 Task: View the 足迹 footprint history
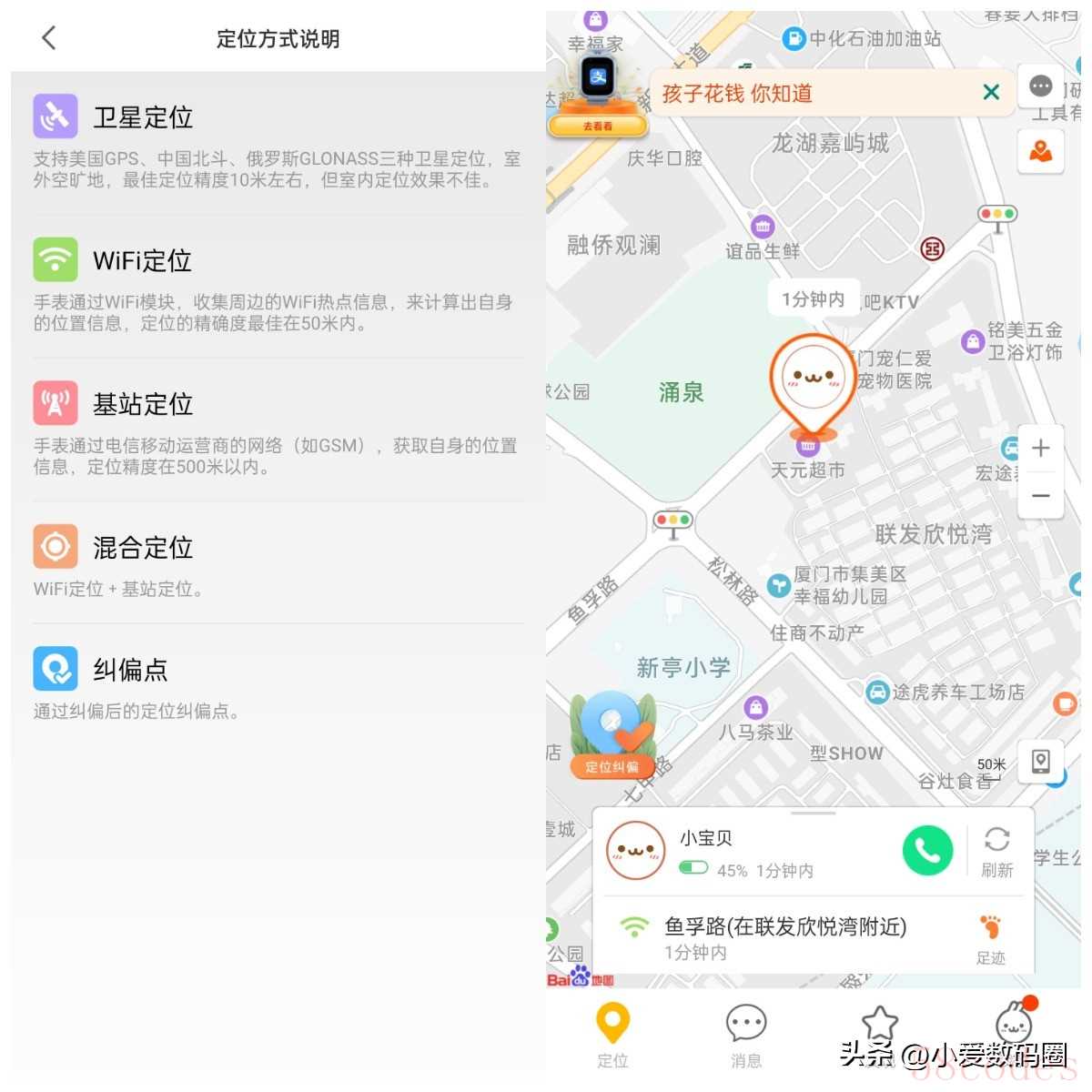990,939
